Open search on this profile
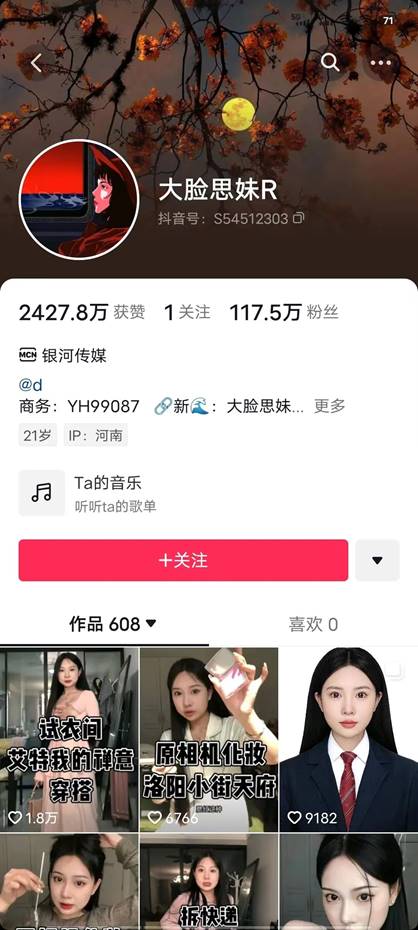Image resolution: width=418 pixels, height=930 pixels. coord(330,62)
